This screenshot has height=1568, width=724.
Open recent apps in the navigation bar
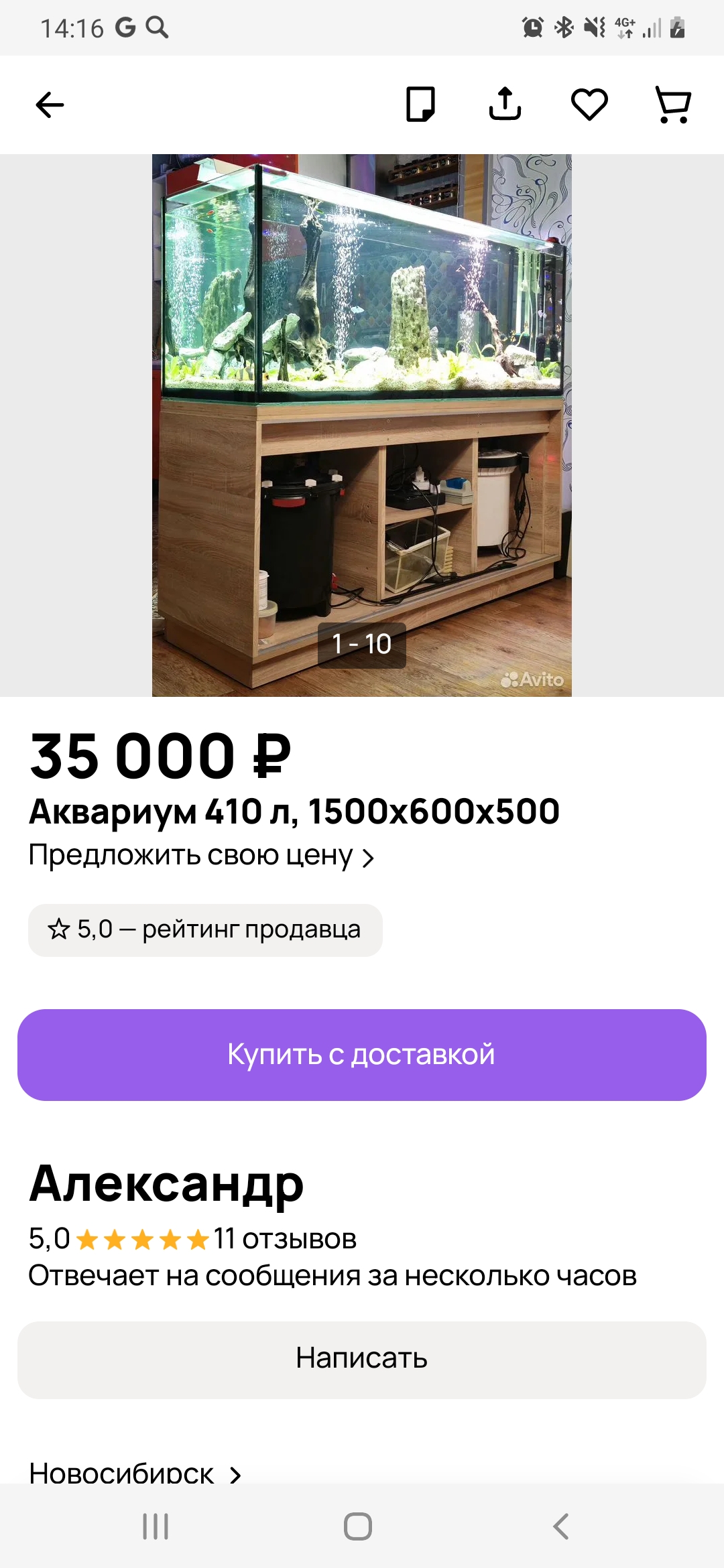(156, 1526)
